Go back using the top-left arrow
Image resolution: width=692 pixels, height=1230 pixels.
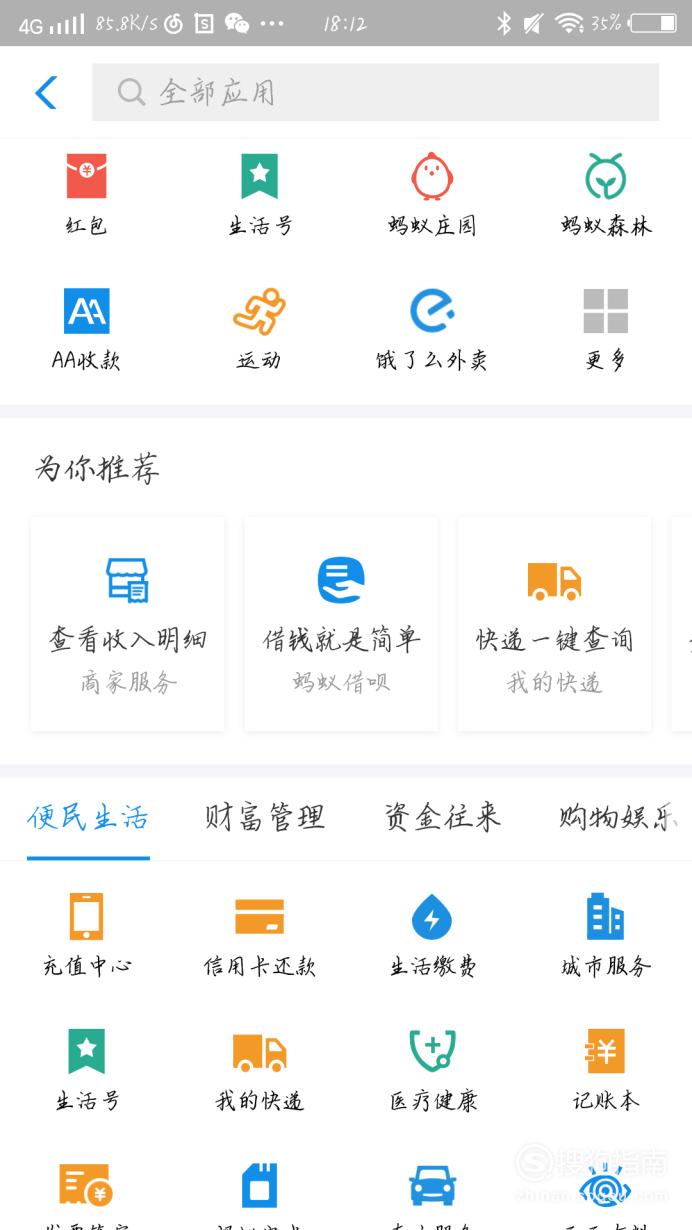46,93
